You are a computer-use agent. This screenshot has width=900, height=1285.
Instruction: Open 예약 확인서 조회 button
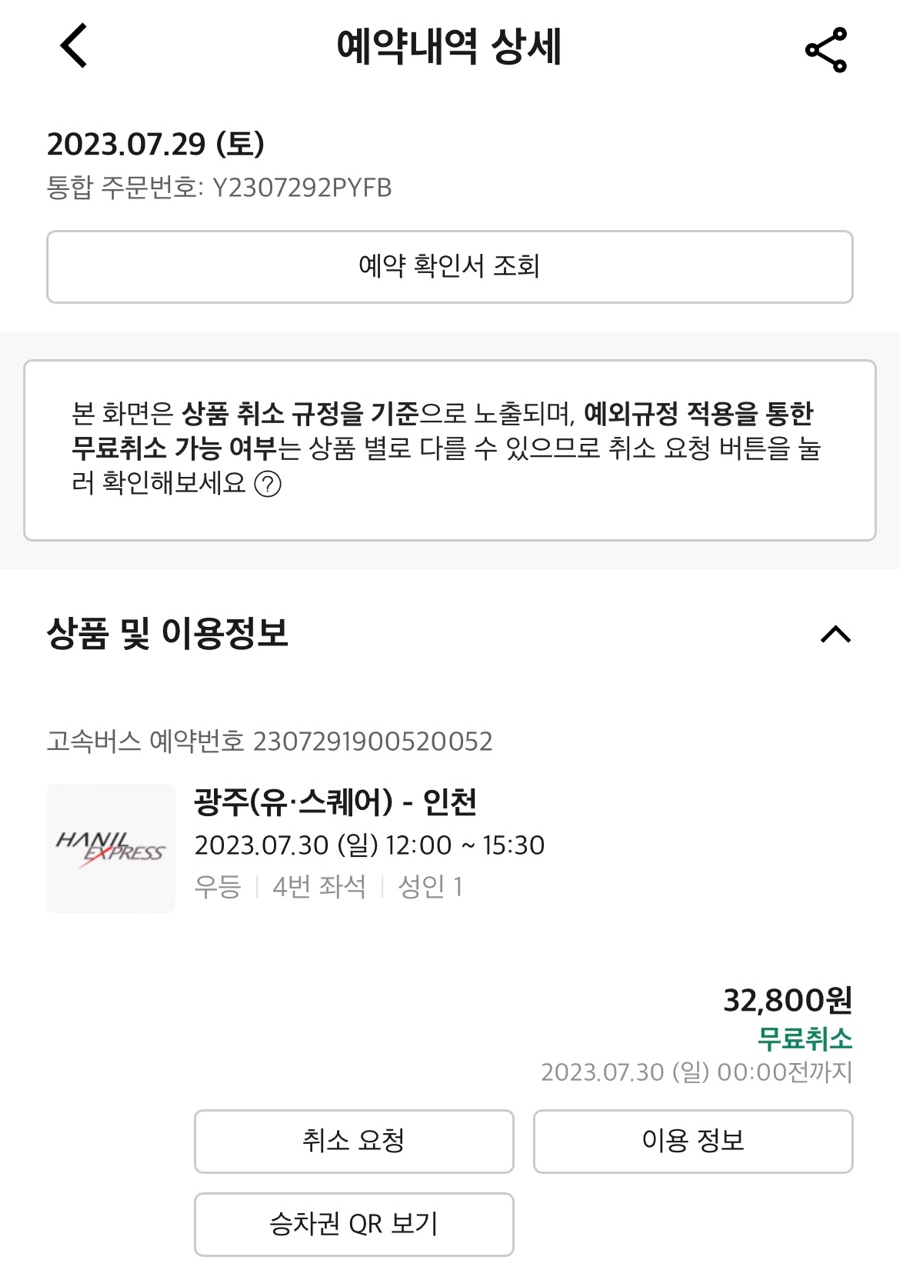coord(449,267)
